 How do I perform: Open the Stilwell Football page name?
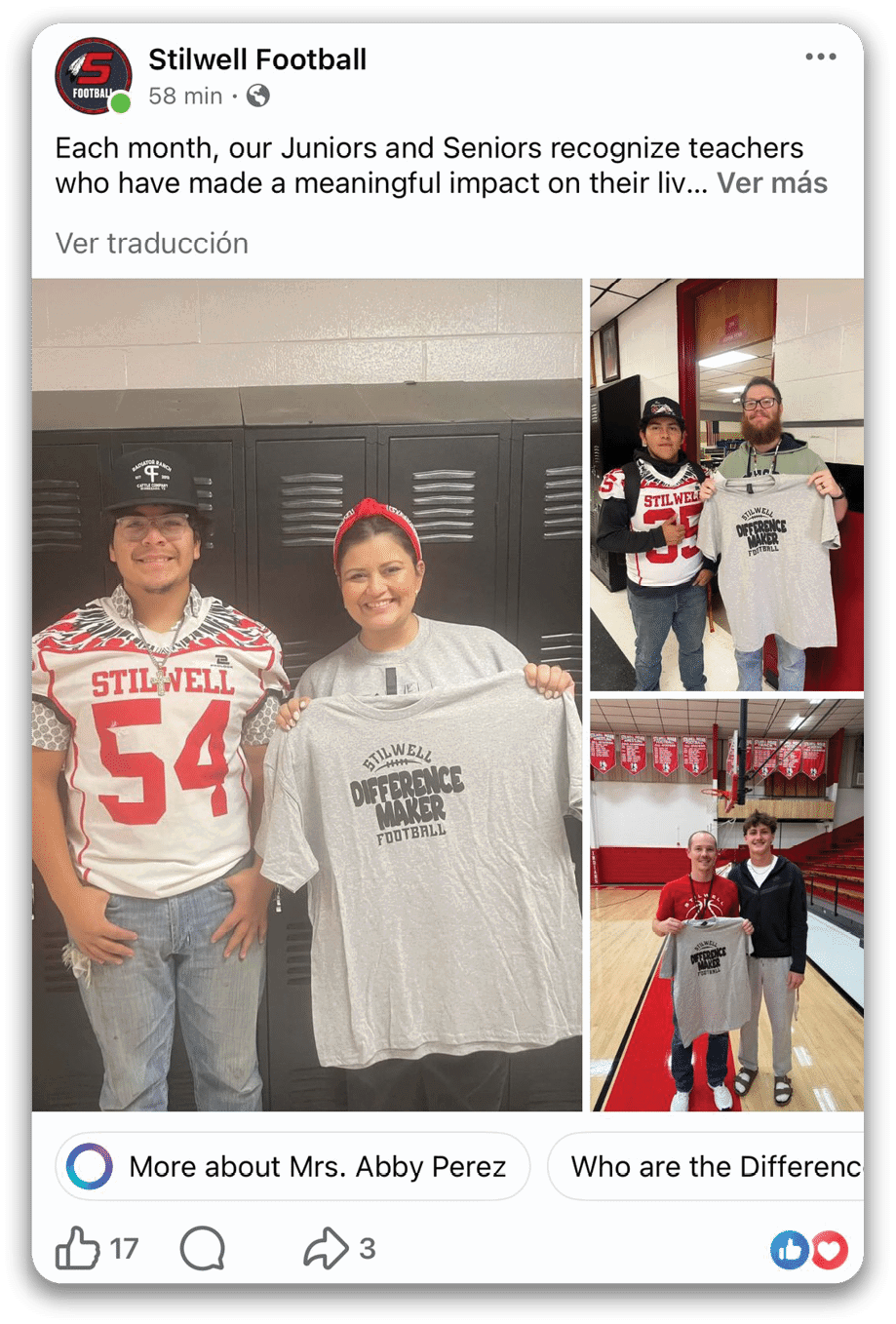point(257,59)
